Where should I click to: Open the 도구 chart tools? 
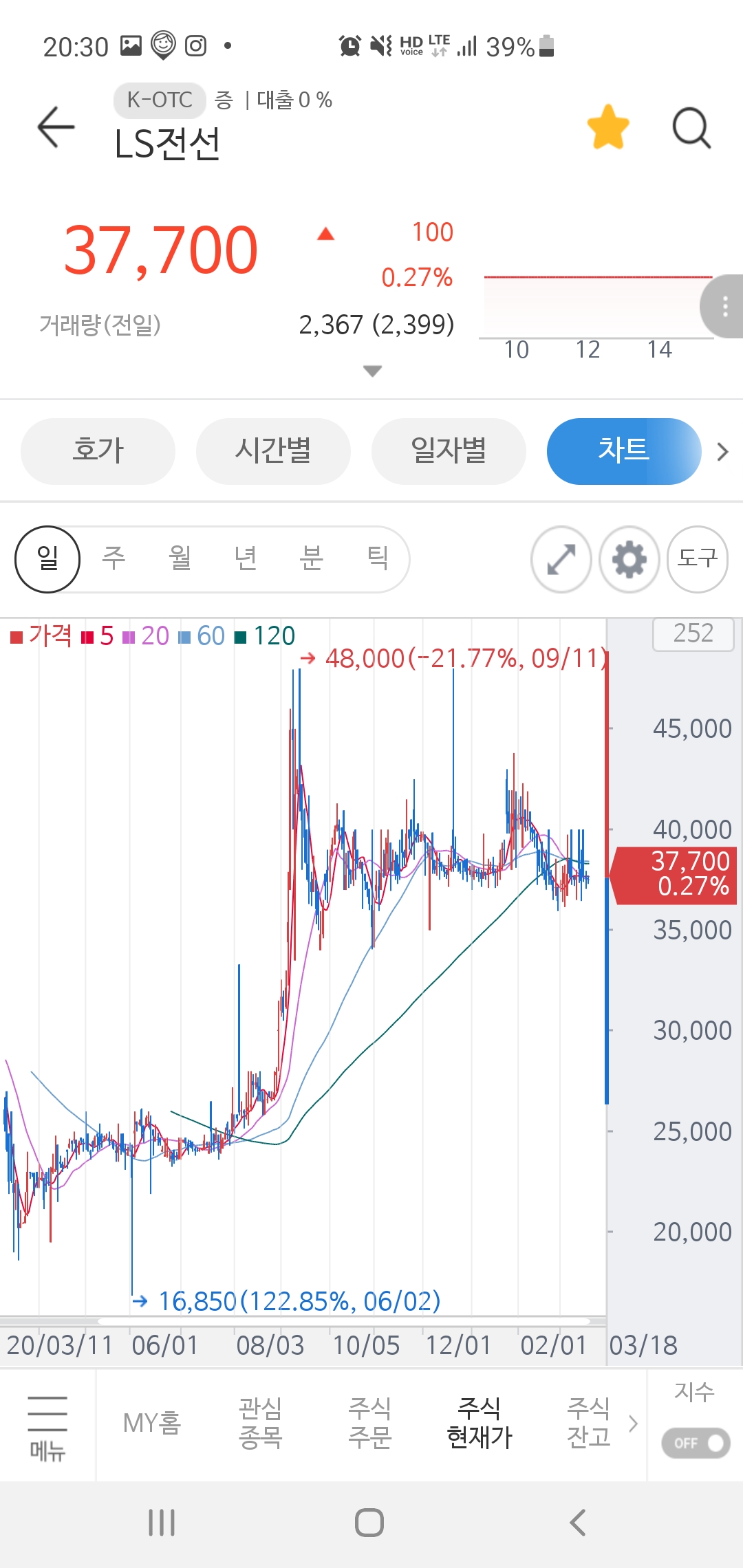[x=698, y=559]
